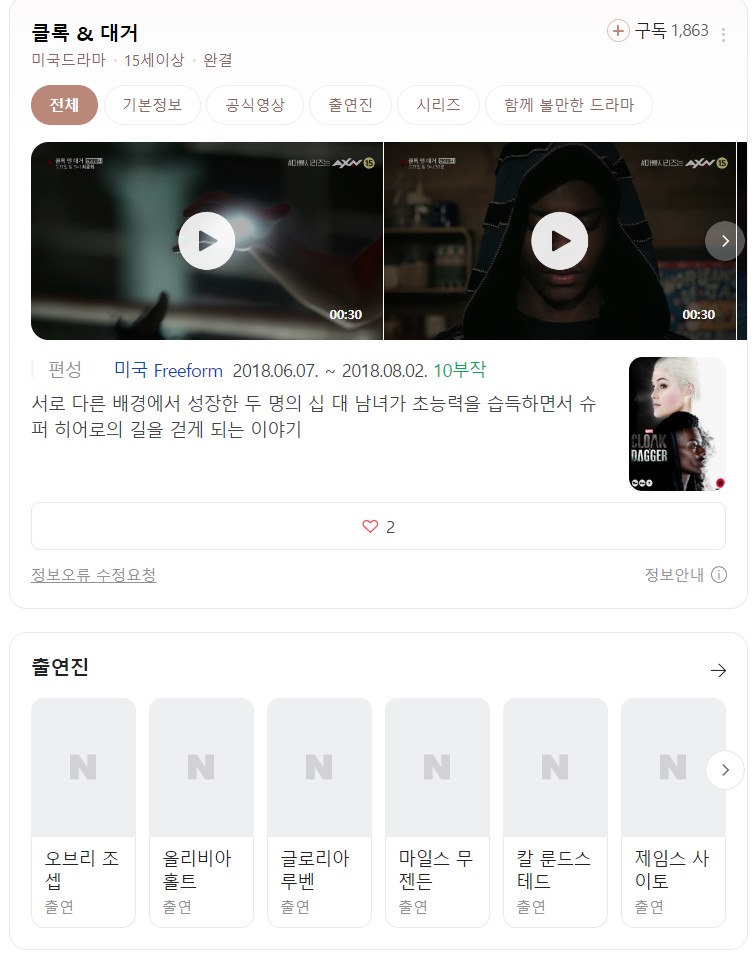
Task: Subscribe with the 구독 plus button
Action: tap(618, 31)
